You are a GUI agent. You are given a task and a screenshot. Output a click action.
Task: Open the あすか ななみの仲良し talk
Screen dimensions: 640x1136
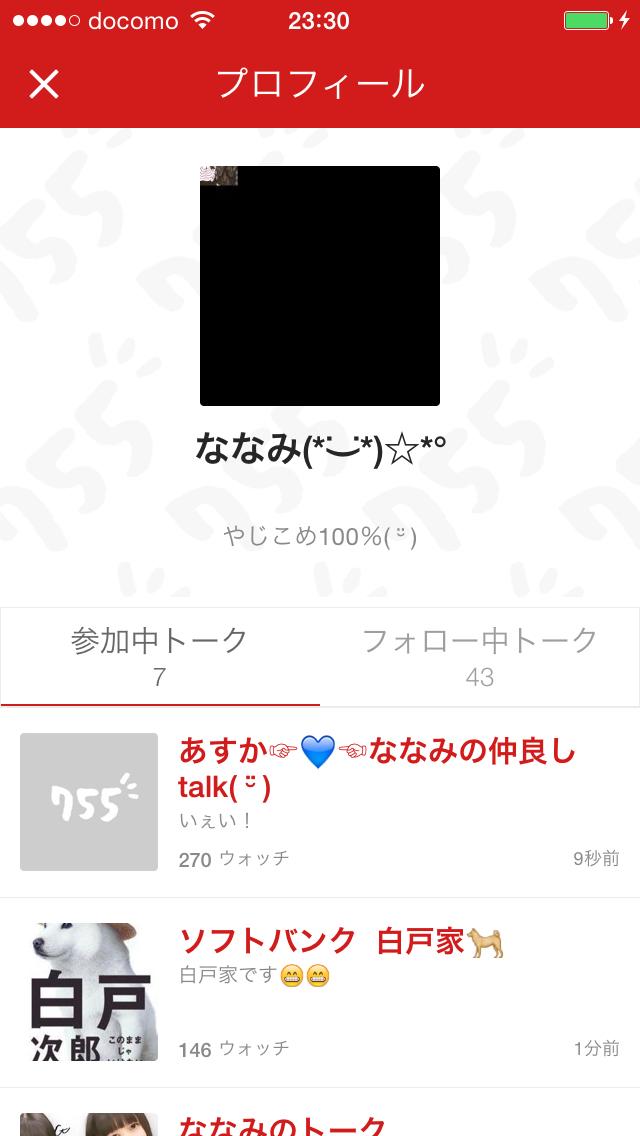point(320,802)
